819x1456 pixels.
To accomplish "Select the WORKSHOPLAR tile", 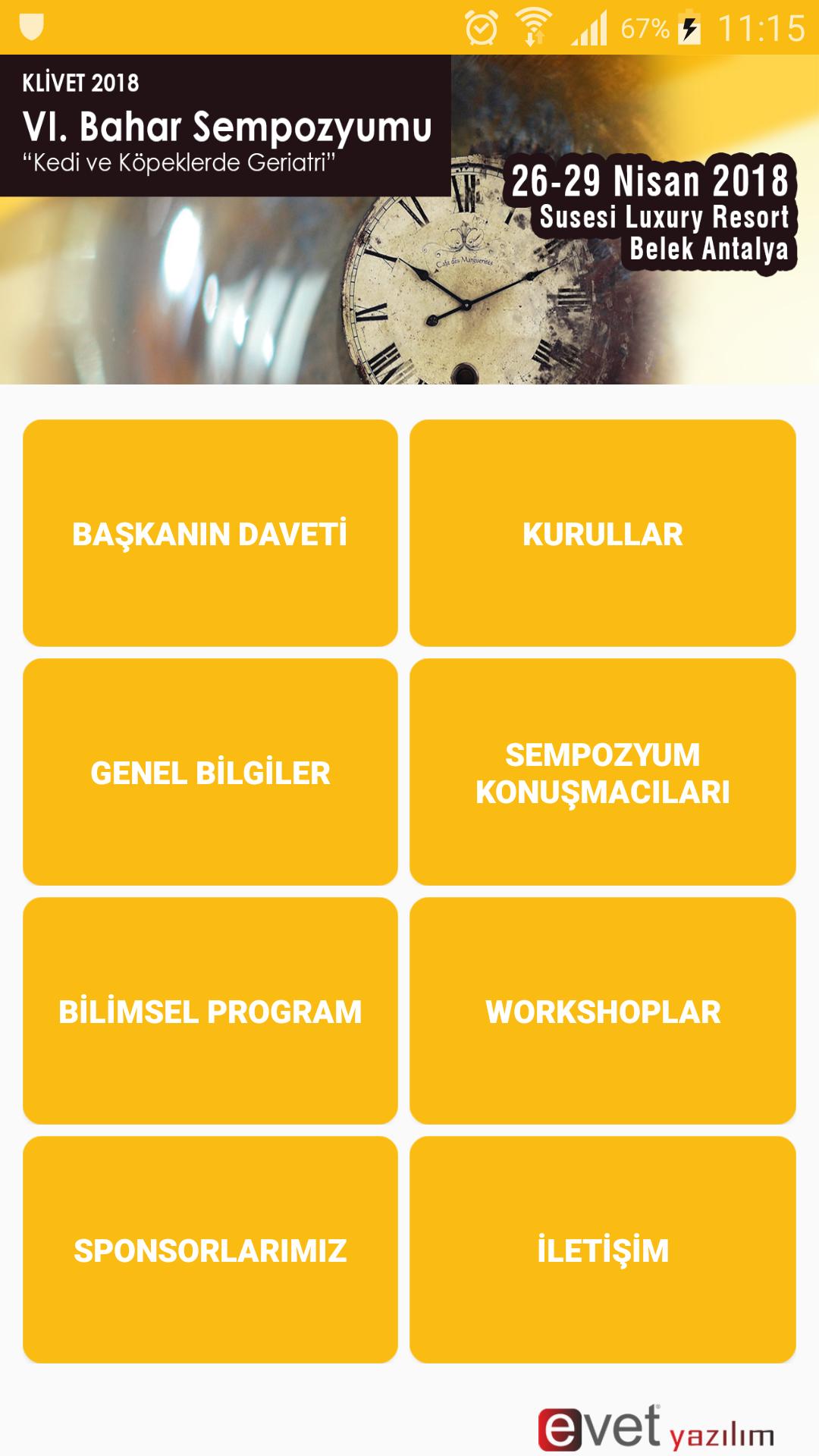I will pos(602,1011).
